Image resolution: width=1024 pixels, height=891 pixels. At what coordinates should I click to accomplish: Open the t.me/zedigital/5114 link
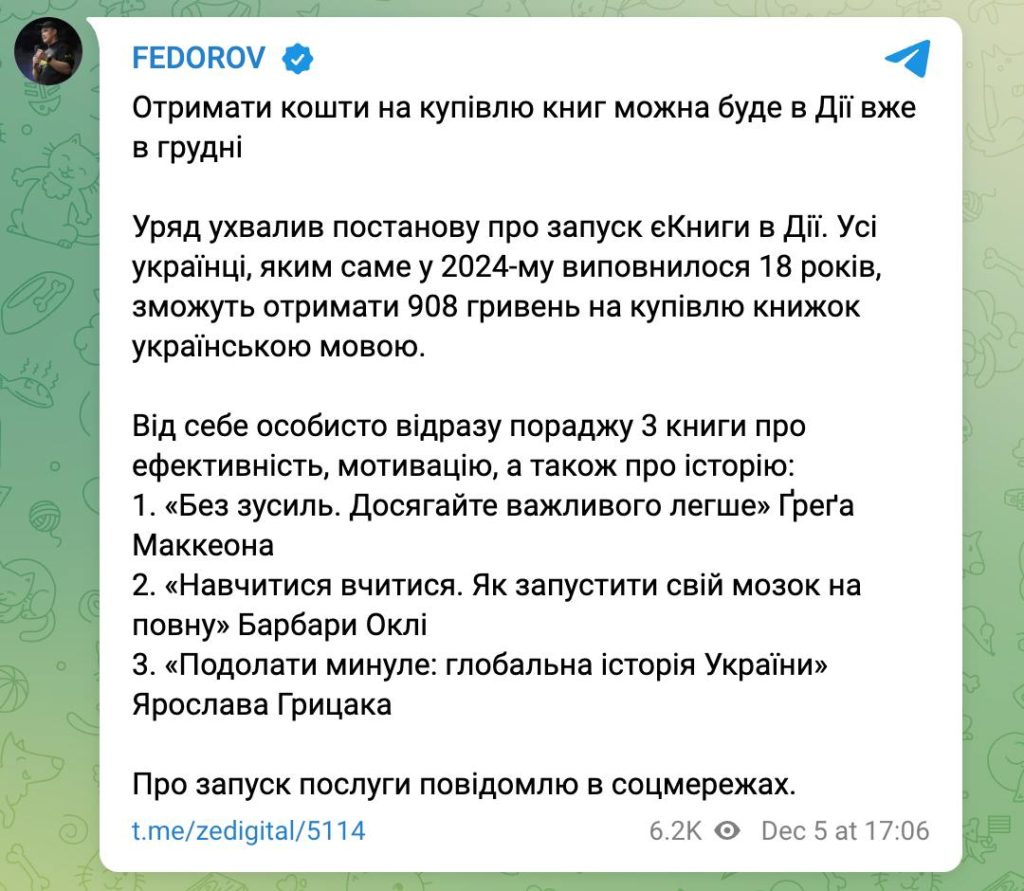[x=249, y=831]
